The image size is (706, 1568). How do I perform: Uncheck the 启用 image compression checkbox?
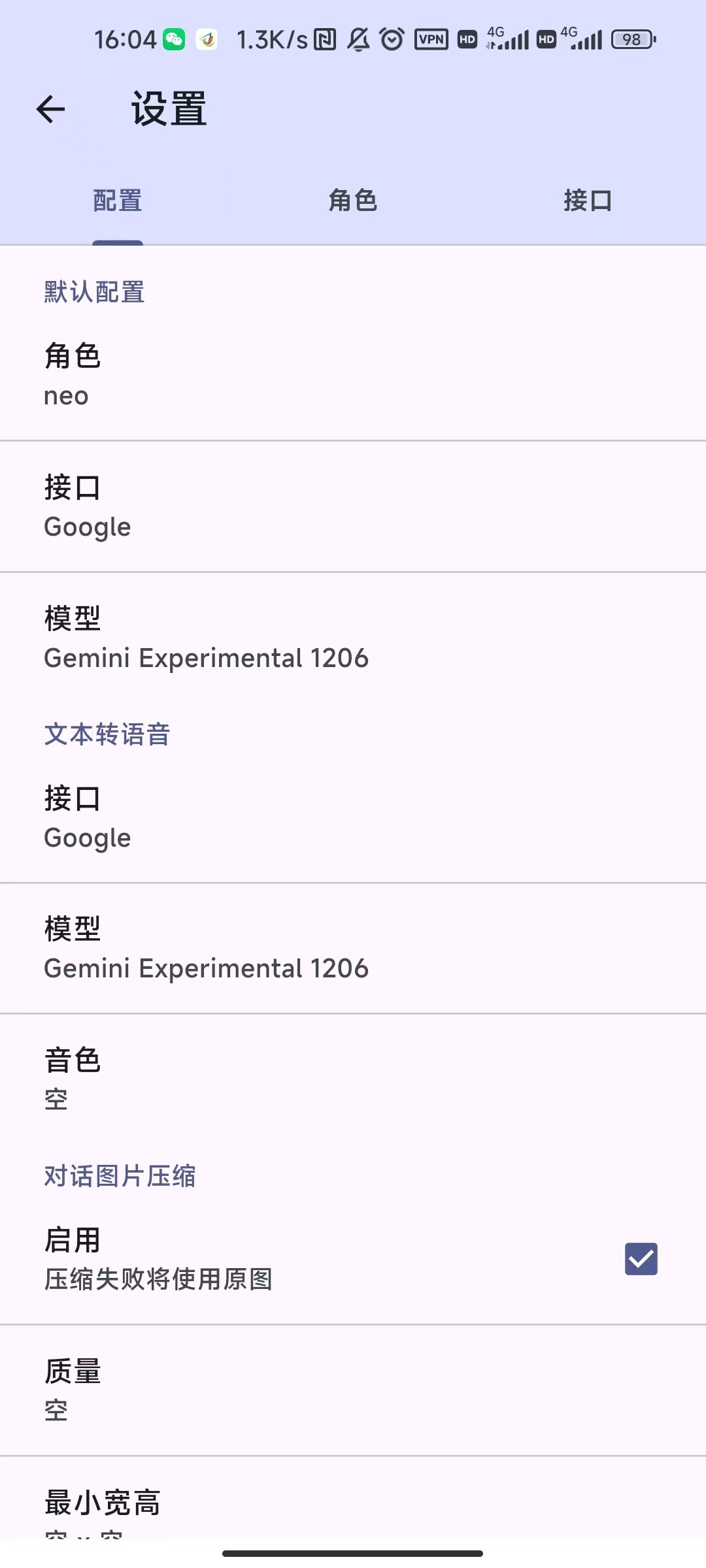641,1259
